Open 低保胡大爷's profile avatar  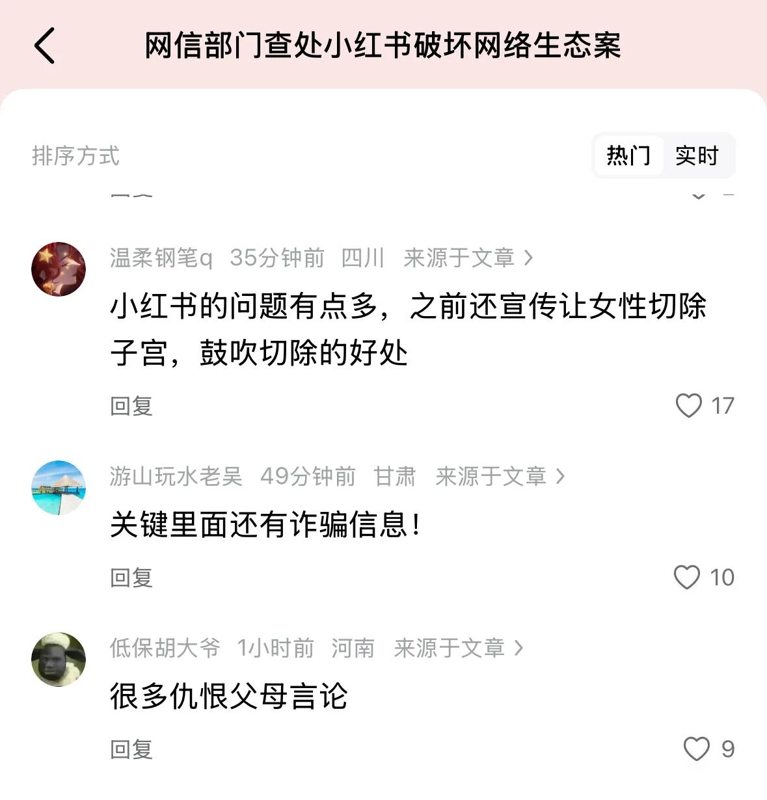pyautogui.click(x=59, y=659)
